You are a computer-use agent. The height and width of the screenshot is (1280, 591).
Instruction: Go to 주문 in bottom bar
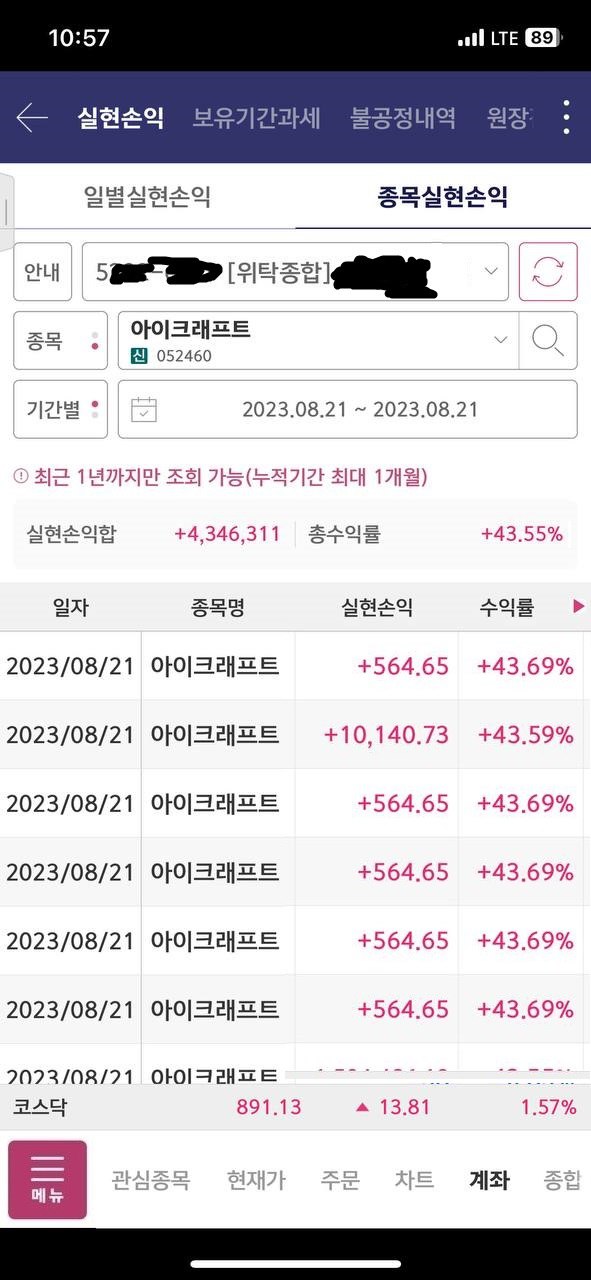(x=340, y=1180)
